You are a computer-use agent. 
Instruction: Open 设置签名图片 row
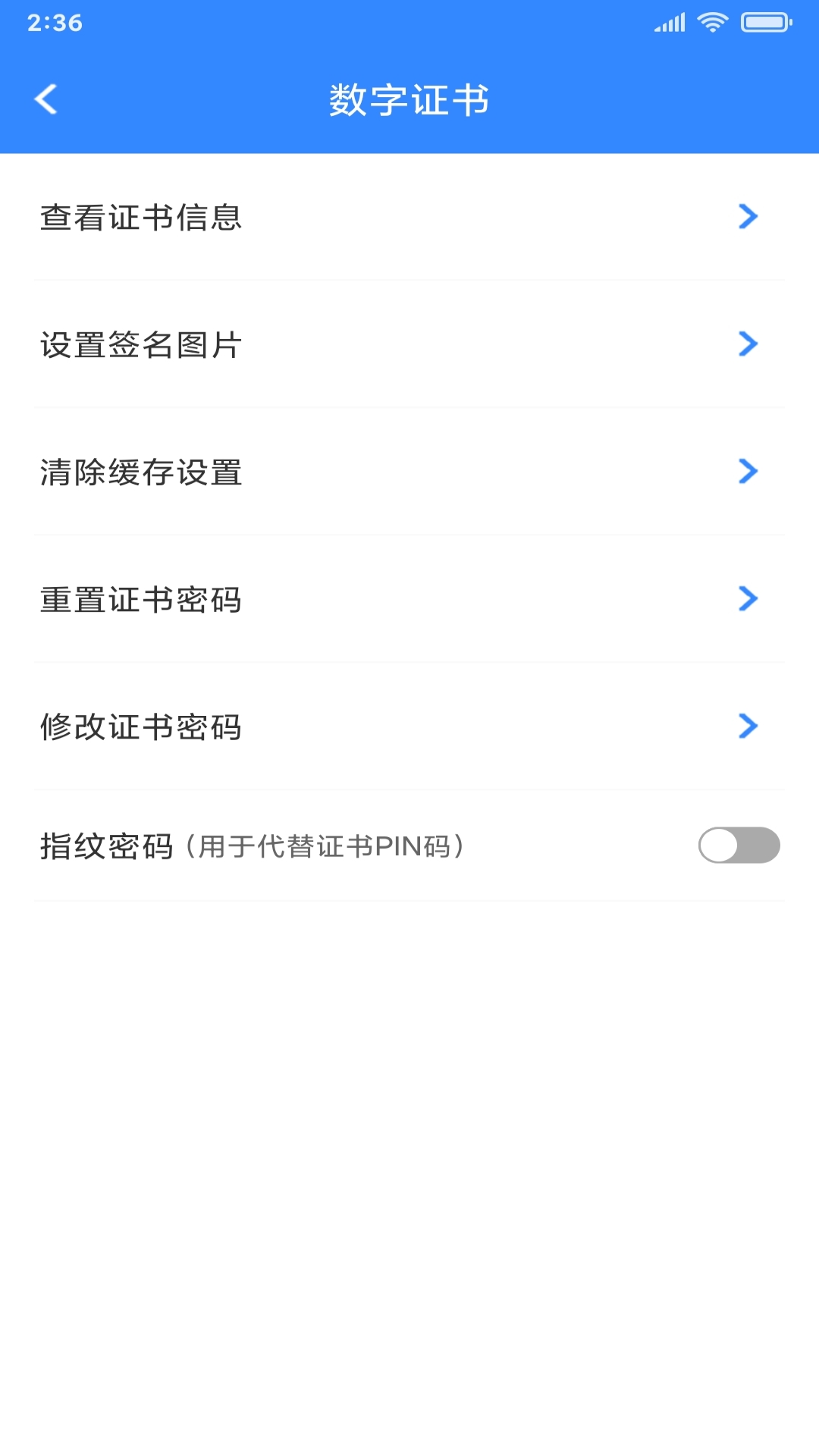409,344
